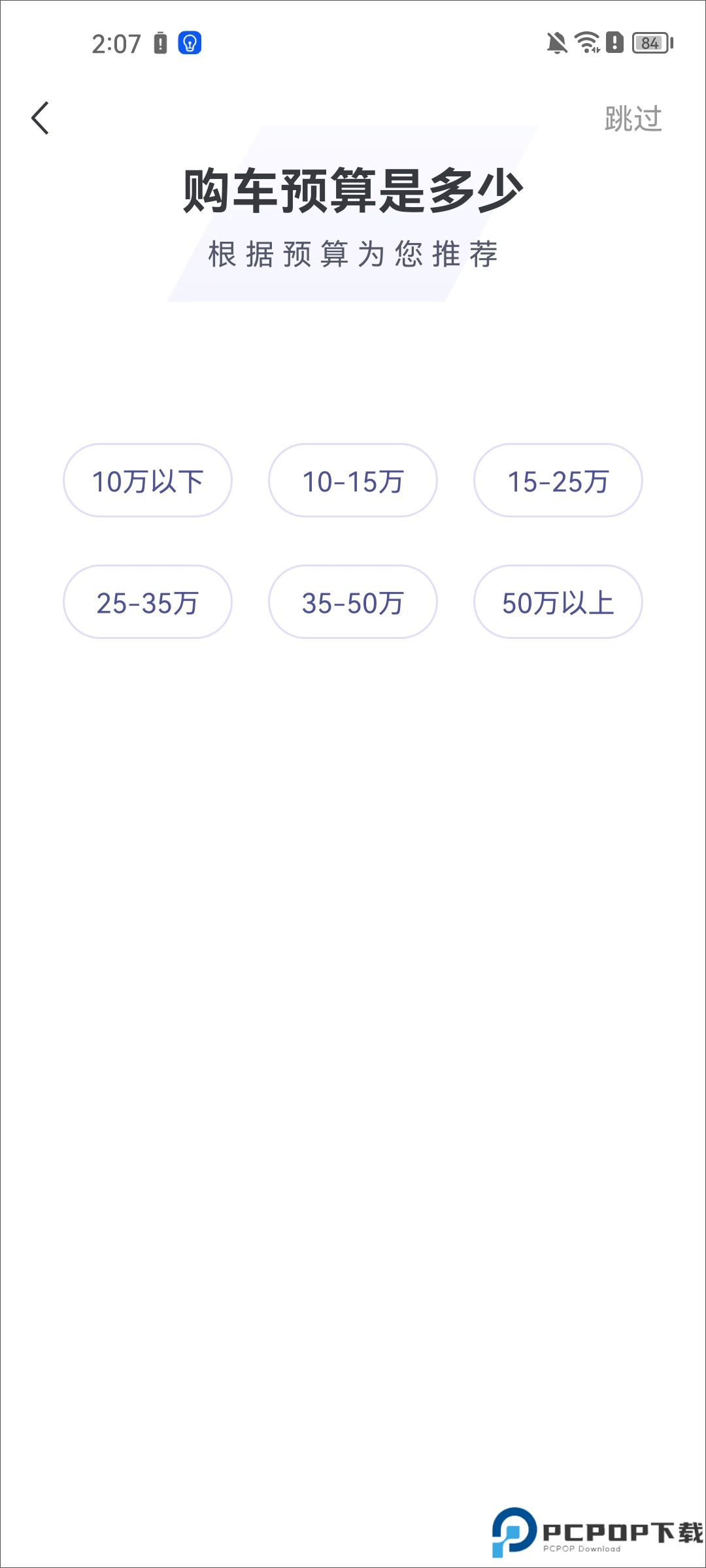
Task: Tap the 50万以上 budget chip
Action: click(558, 602)
